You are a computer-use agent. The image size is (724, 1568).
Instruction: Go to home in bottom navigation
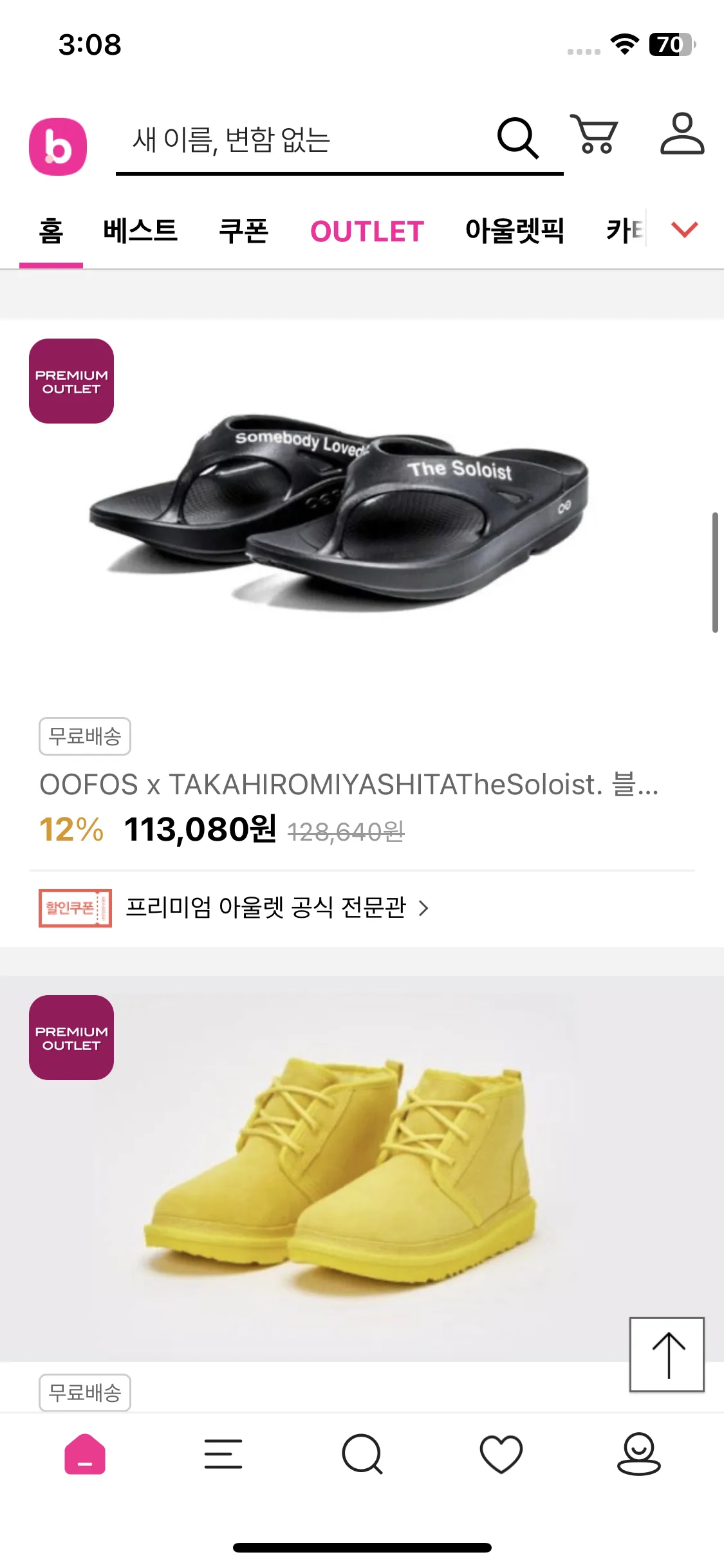(84, 1454)
